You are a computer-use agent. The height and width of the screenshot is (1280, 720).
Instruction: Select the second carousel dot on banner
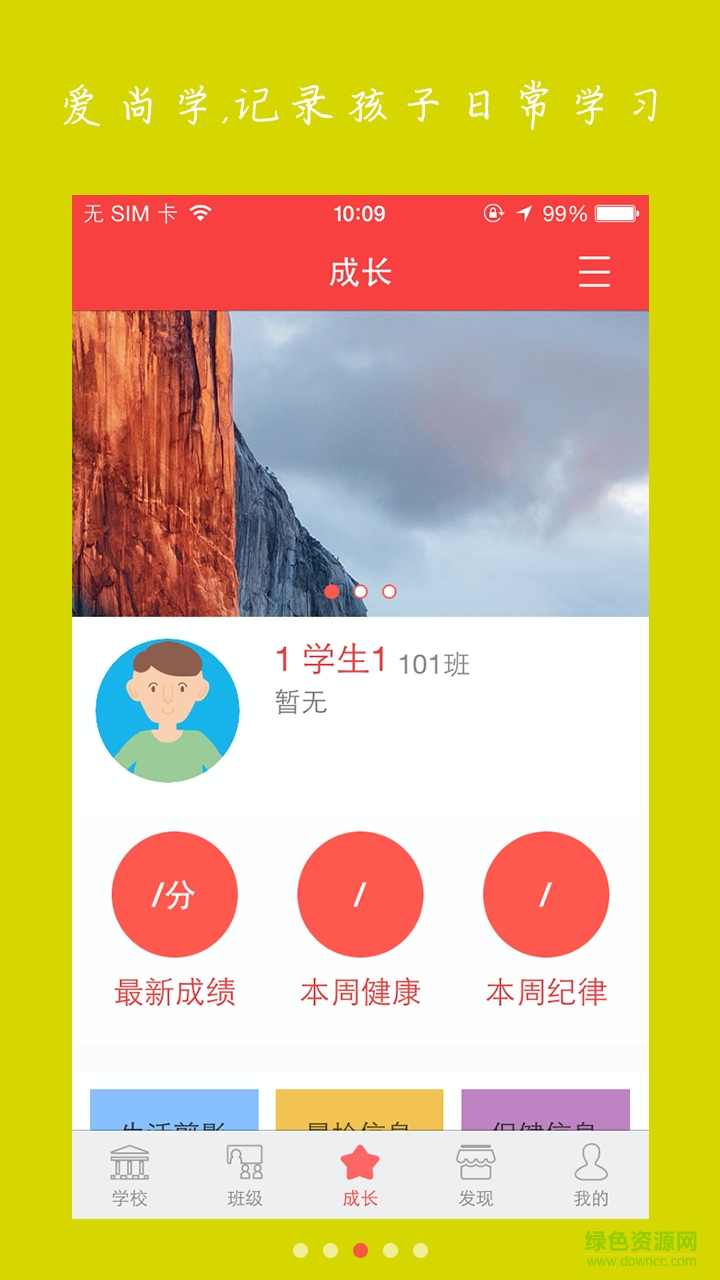click(361, 592)
